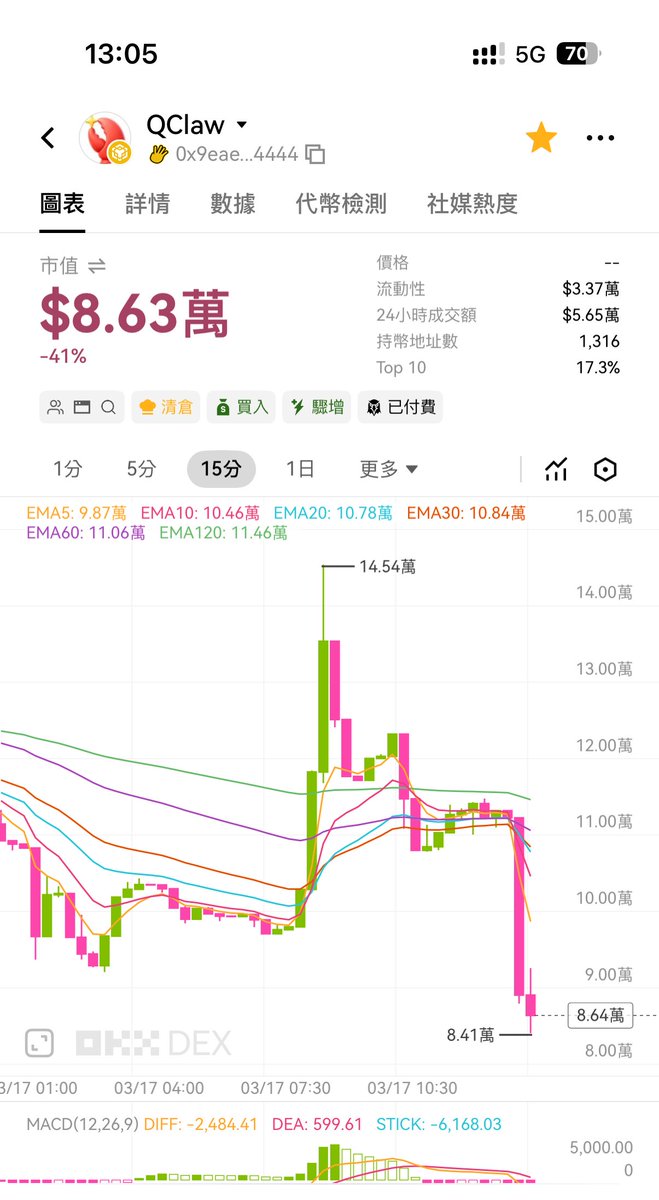Tap the 驟增 tag chip

[x=317, y=407]
